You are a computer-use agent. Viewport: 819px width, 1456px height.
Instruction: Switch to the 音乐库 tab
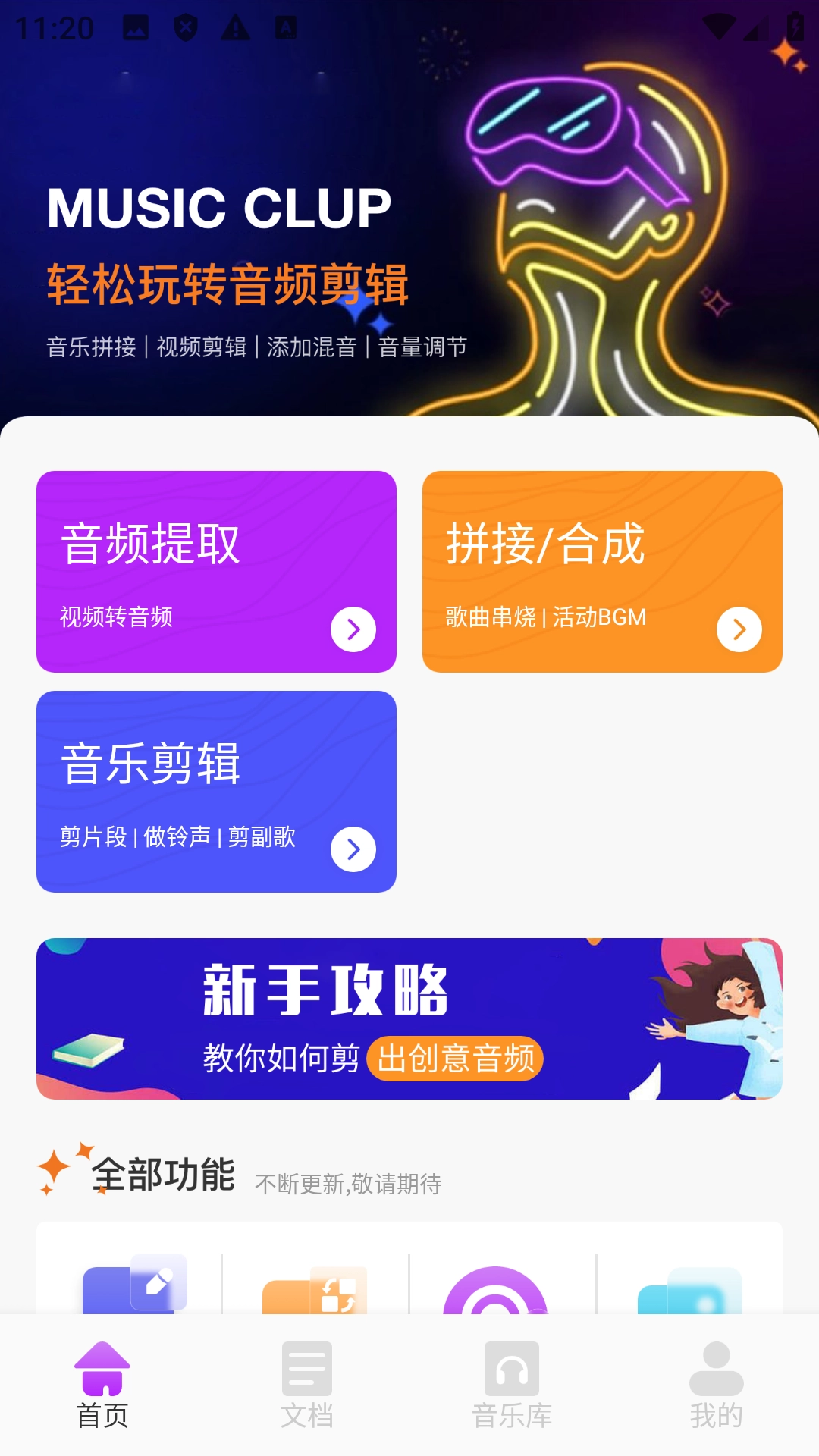click(x=512, y=1385)
